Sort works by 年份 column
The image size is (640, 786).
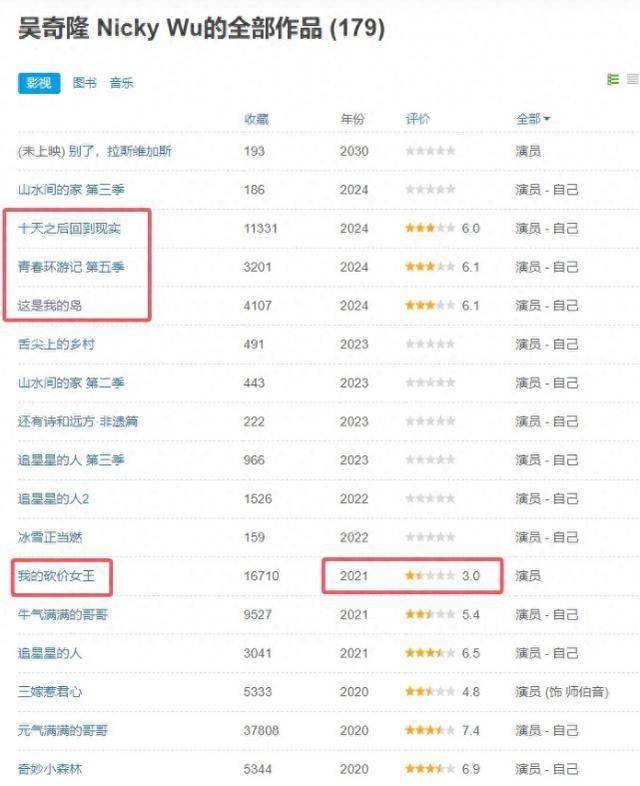click(352, 119)
